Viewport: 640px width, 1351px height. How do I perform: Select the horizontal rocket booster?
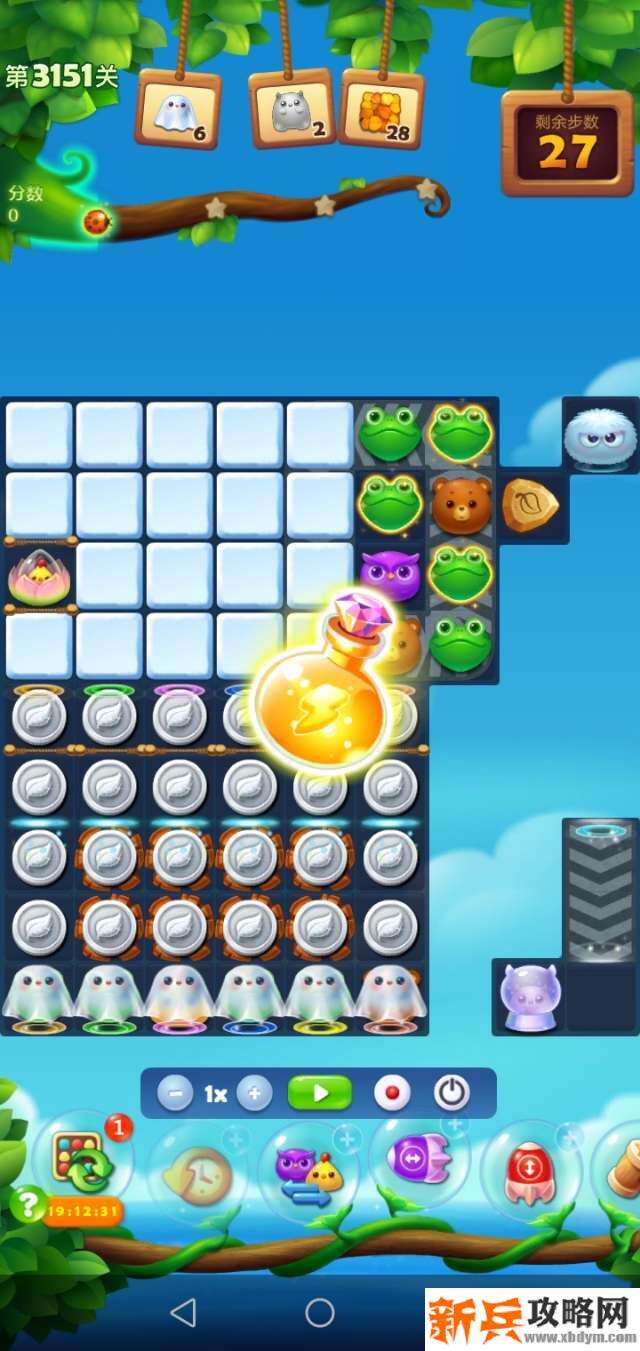420,1162
